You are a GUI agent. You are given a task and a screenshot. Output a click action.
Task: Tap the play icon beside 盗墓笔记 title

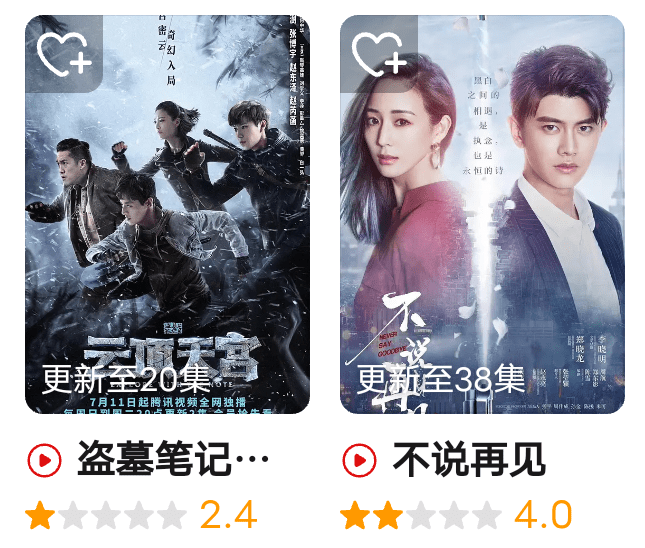(x=44, y=461)
